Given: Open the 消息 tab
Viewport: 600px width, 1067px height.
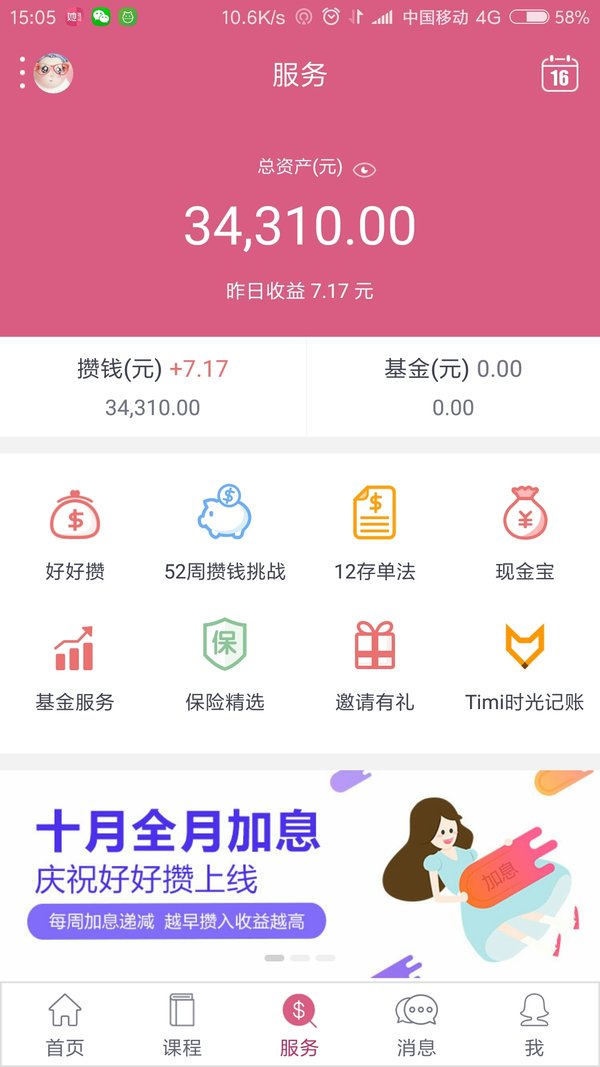Looking at the screenshot, I should [x=416, y=1025].
